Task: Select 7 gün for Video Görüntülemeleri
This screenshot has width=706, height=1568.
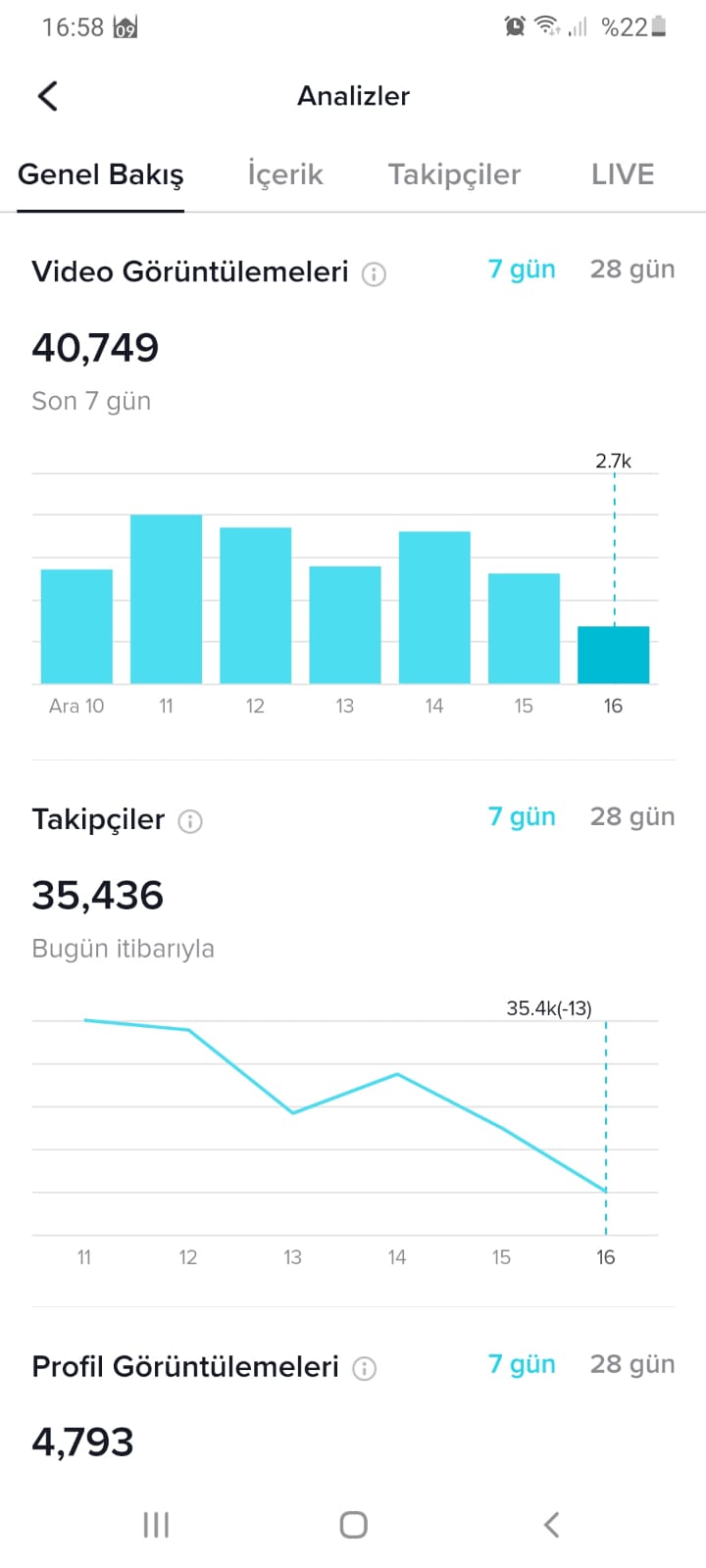Action: pos(522,269)
